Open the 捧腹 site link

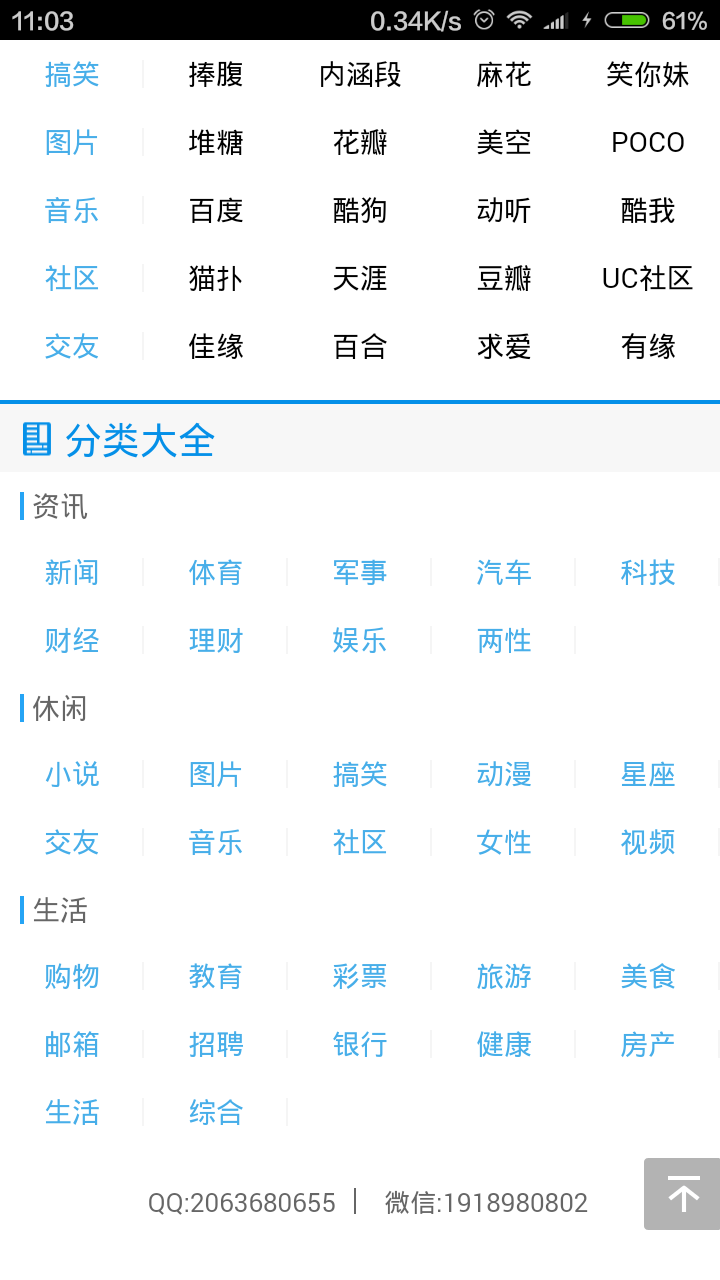[x=216, y=74]
